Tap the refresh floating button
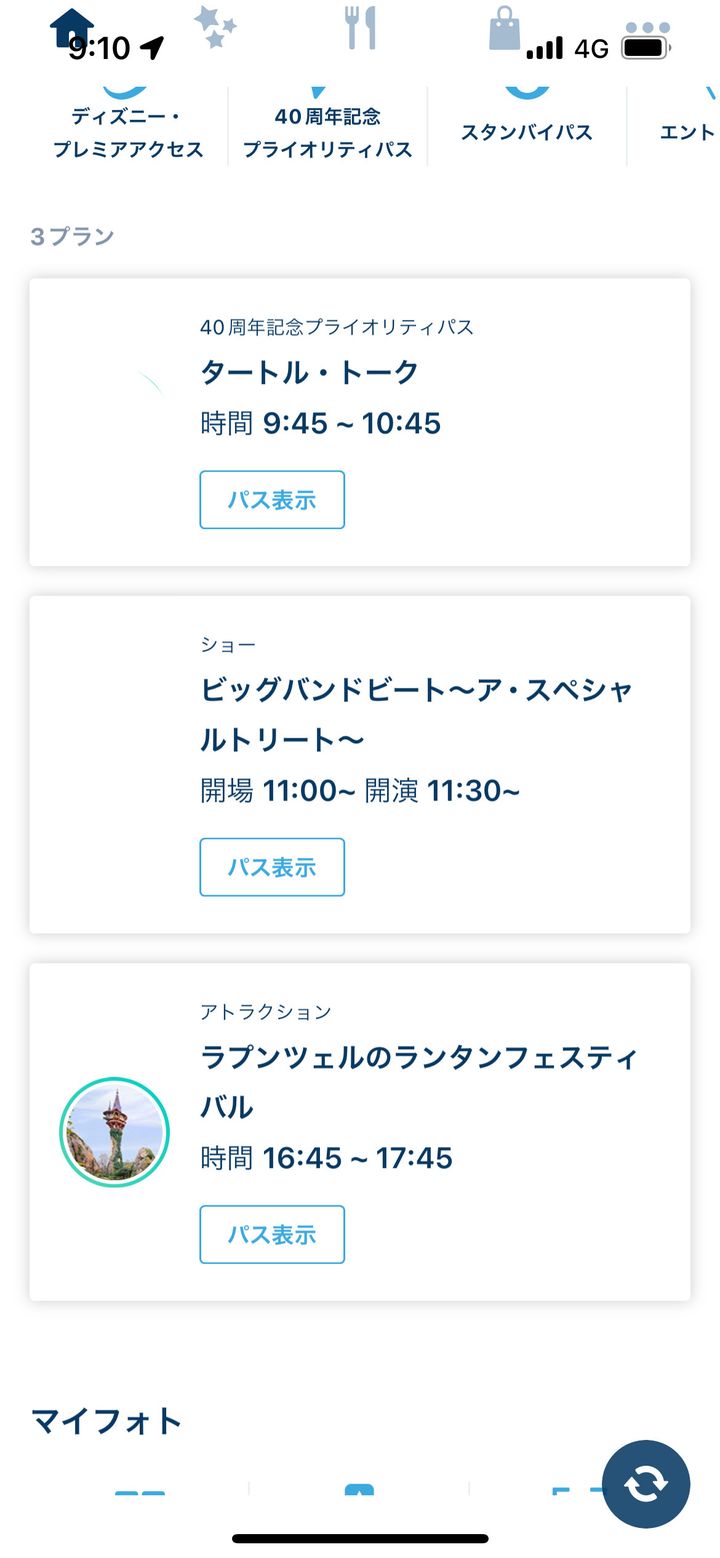720x1558 pixels. pyautogui.click(x=646, y=1484)
